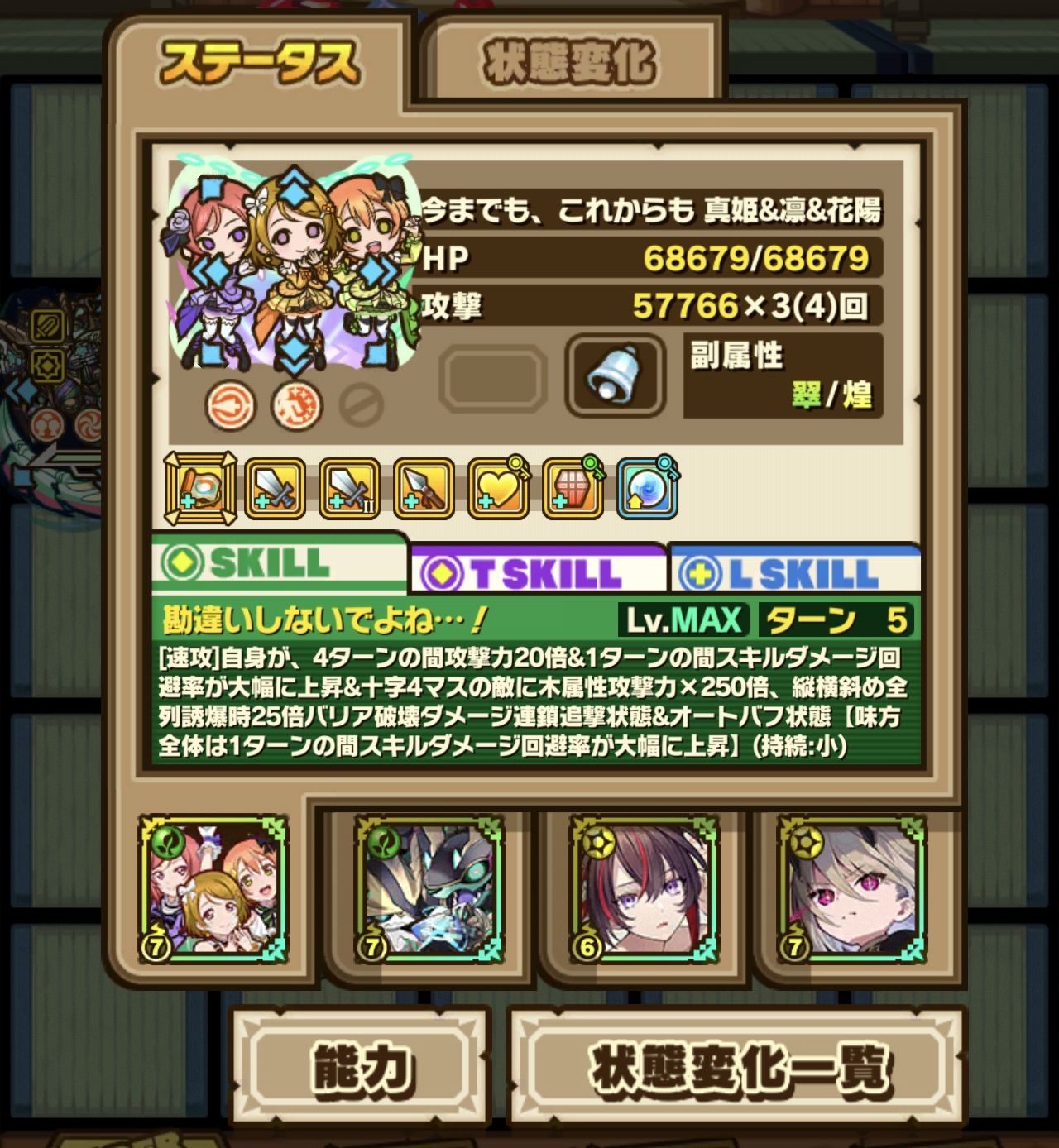Tap the spear ability icon
This screenshot has width=1059, height=1148.
tap(424, 489)
